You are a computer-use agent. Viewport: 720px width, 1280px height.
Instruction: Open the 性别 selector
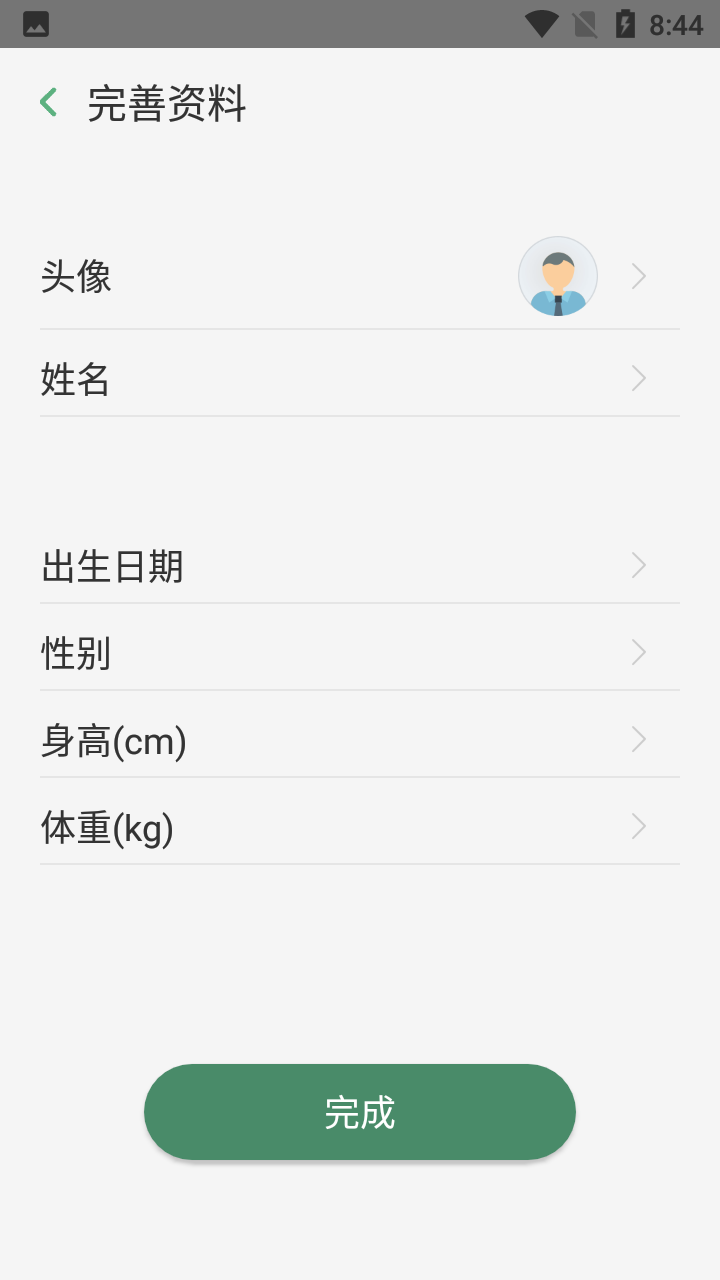360,652
